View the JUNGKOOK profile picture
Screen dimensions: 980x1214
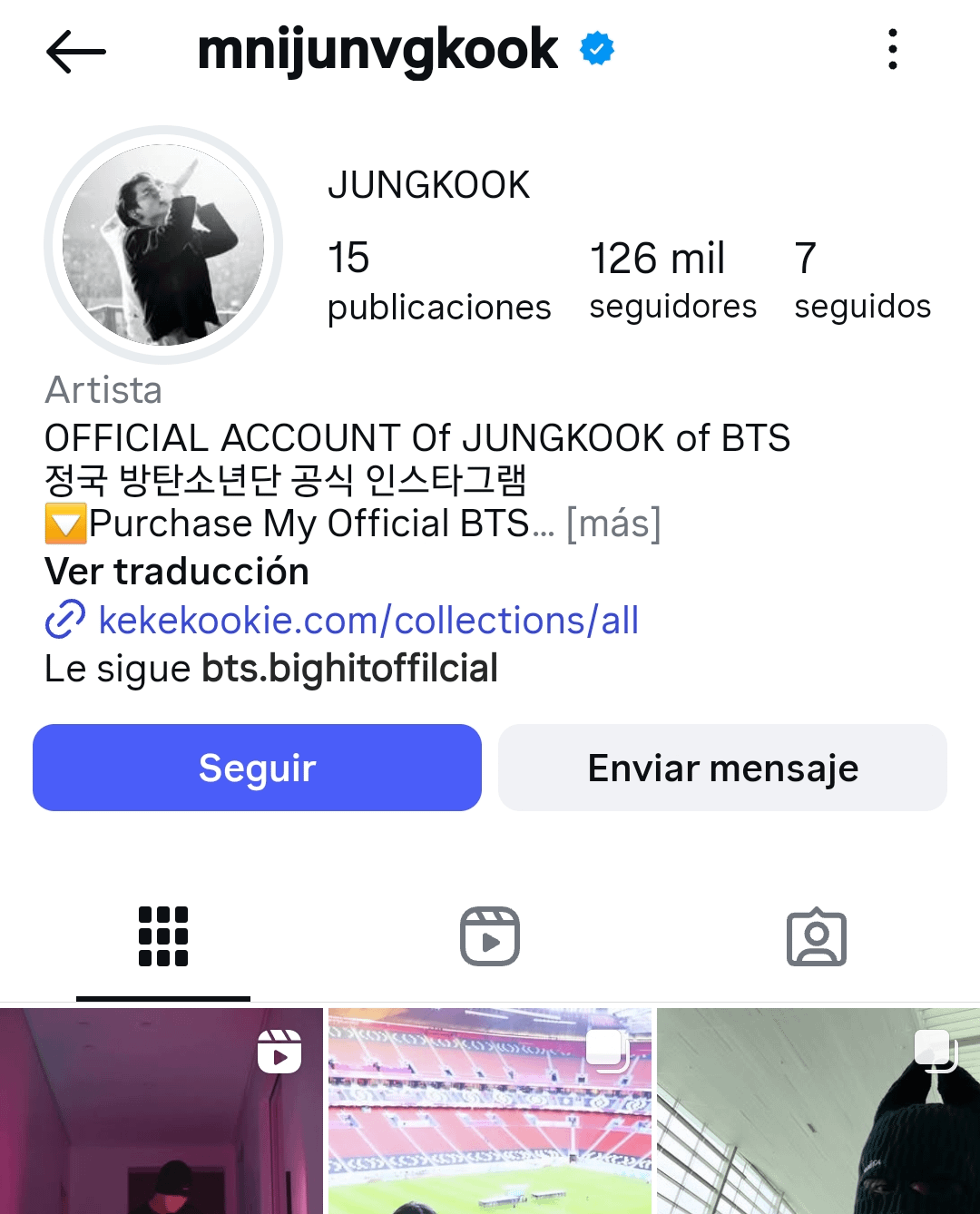coord(163,245)
